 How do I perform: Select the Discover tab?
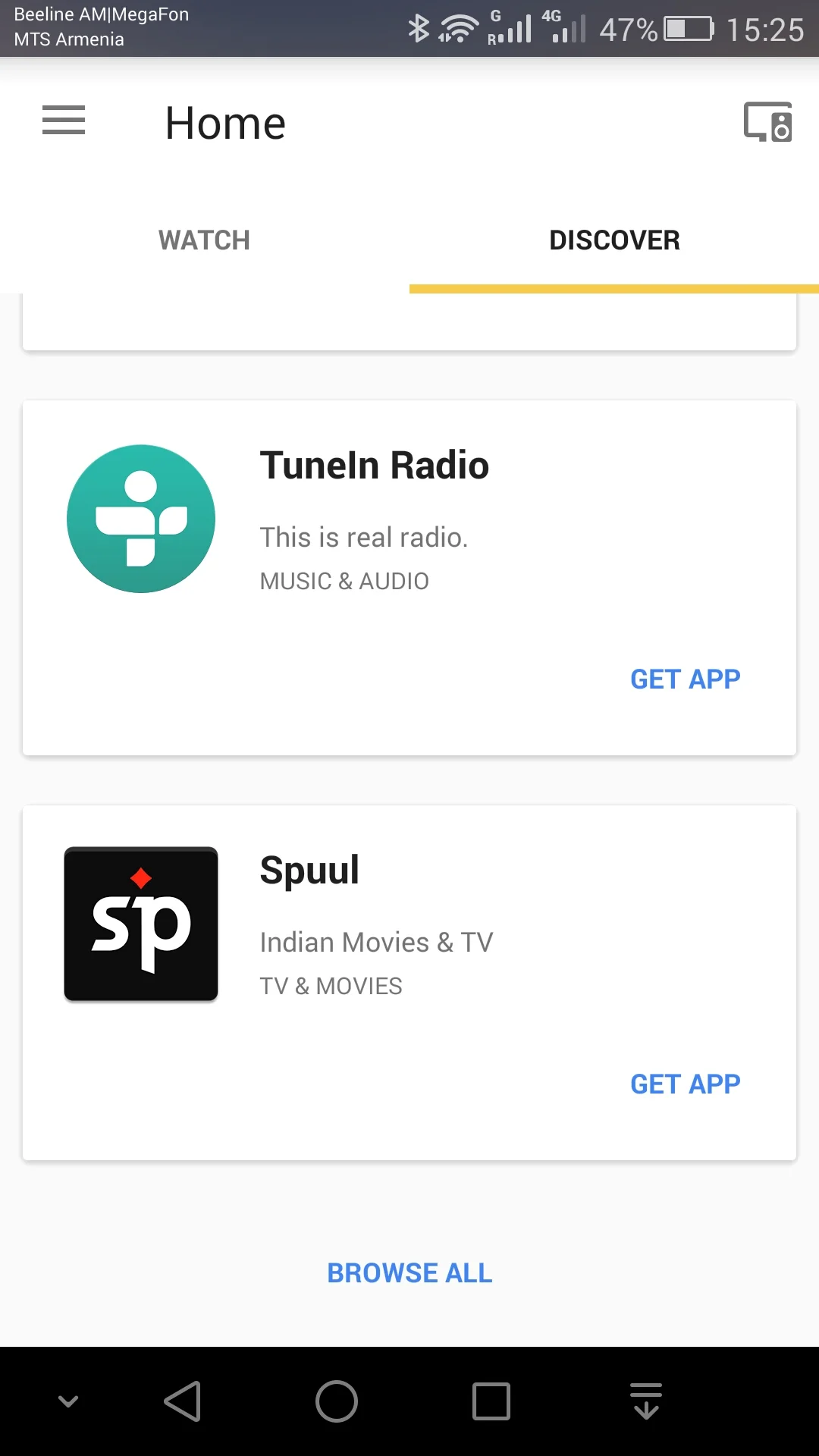coord(614,240)
